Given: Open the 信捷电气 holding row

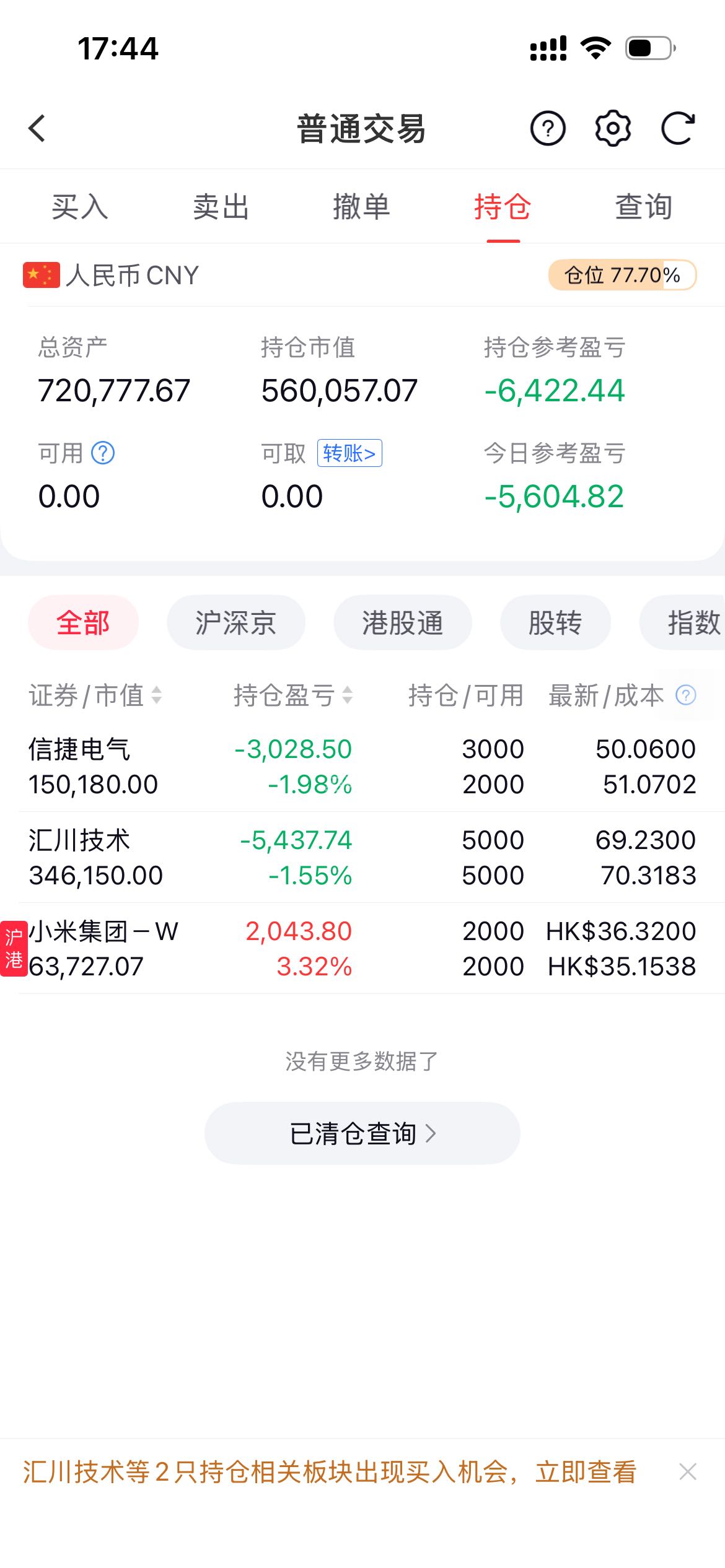Looking at the screenshot, I should (362, 767).
